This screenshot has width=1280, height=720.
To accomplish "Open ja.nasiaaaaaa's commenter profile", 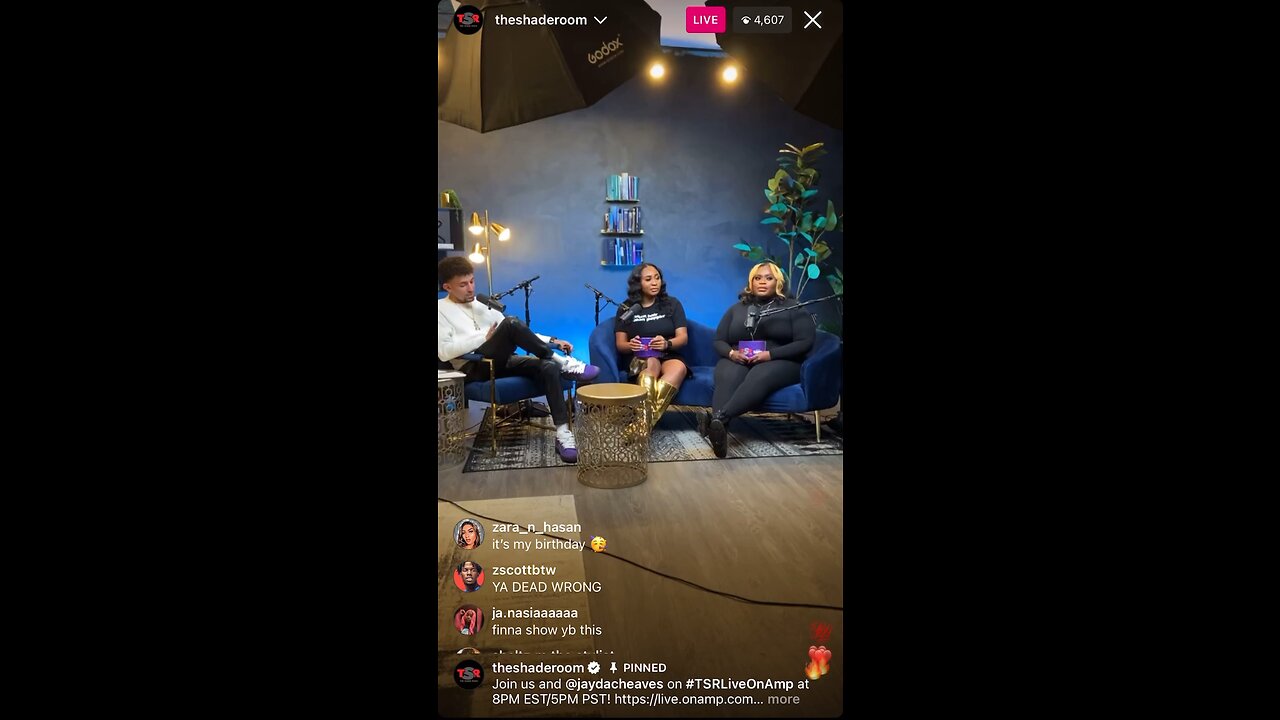I will tap(468, 620).
